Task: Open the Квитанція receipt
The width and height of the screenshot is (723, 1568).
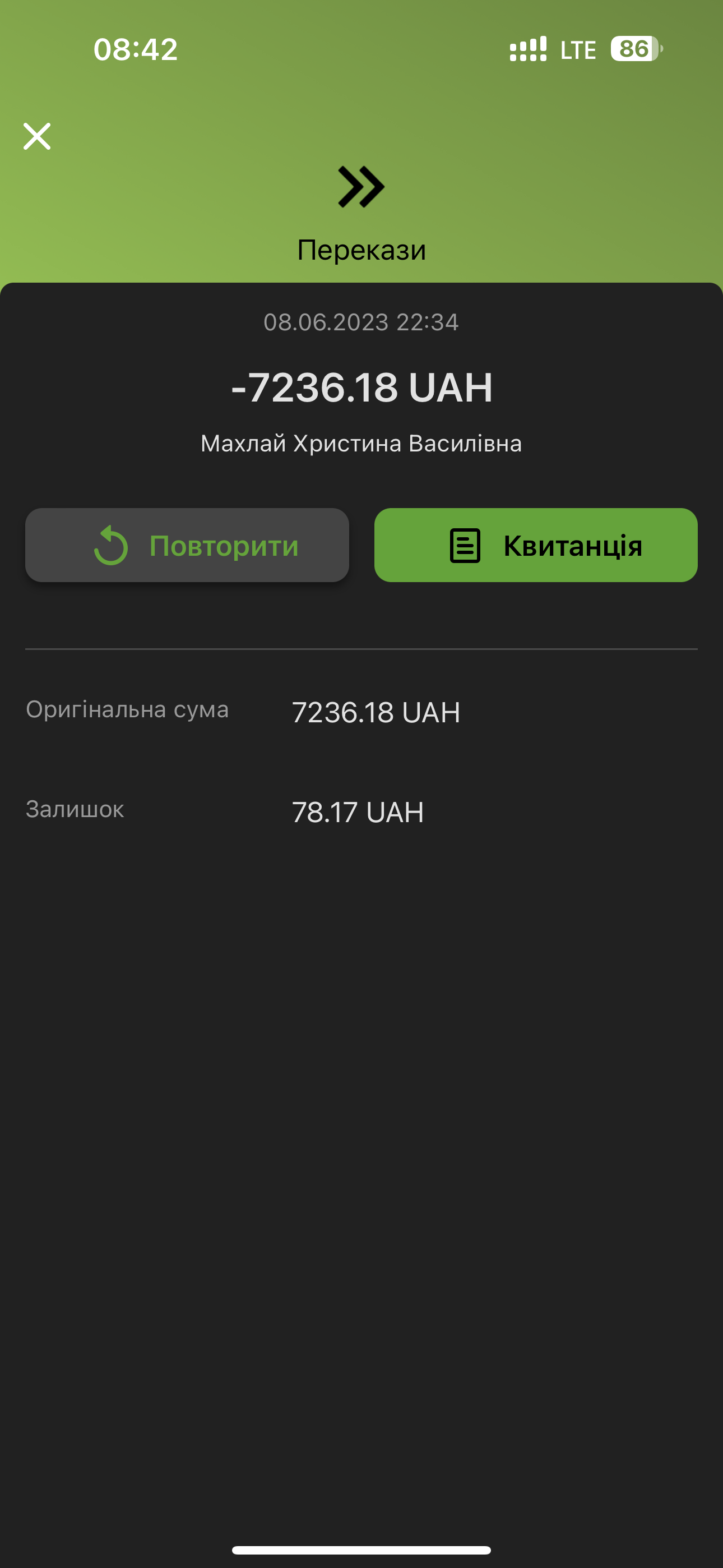Action: point(536,545)
